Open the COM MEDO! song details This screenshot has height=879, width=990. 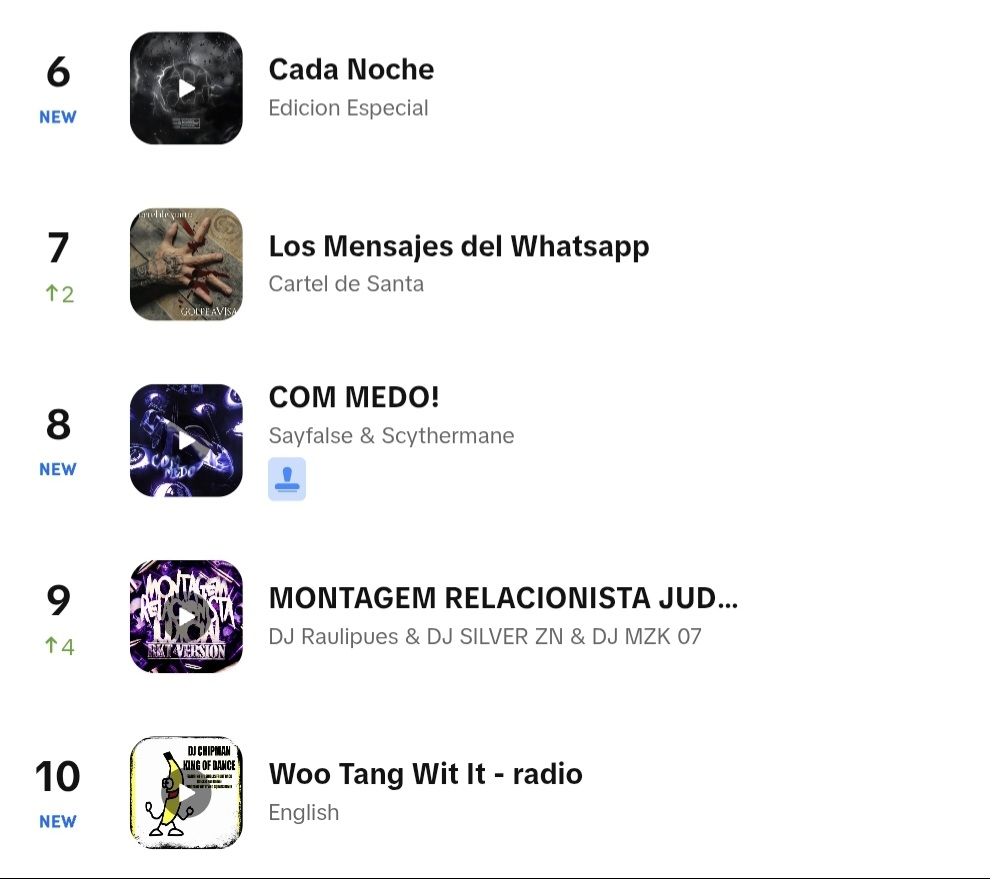(354, 398)
